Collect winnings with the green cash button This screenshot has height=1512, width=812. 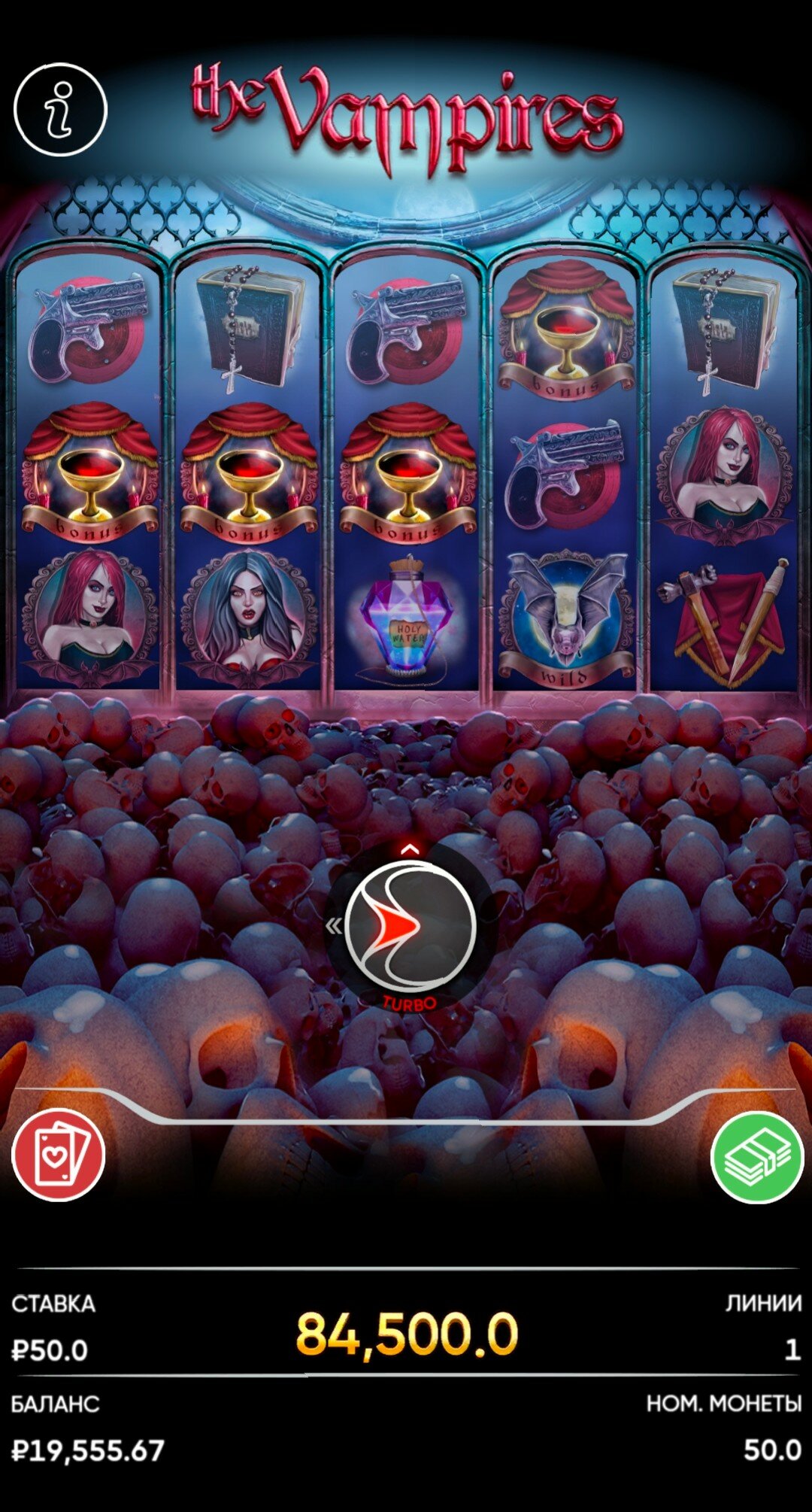(x=756, y=1156)
